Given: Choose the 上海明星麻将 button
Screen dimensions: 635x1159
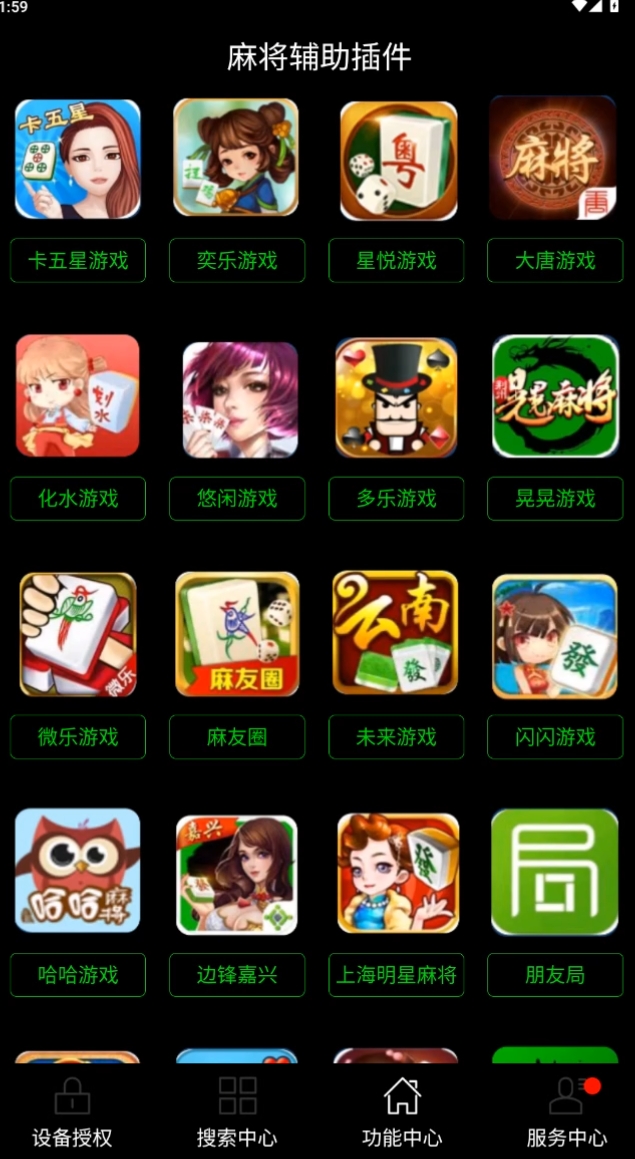Looking at the screenshot, I should click(x=396, y=975).
